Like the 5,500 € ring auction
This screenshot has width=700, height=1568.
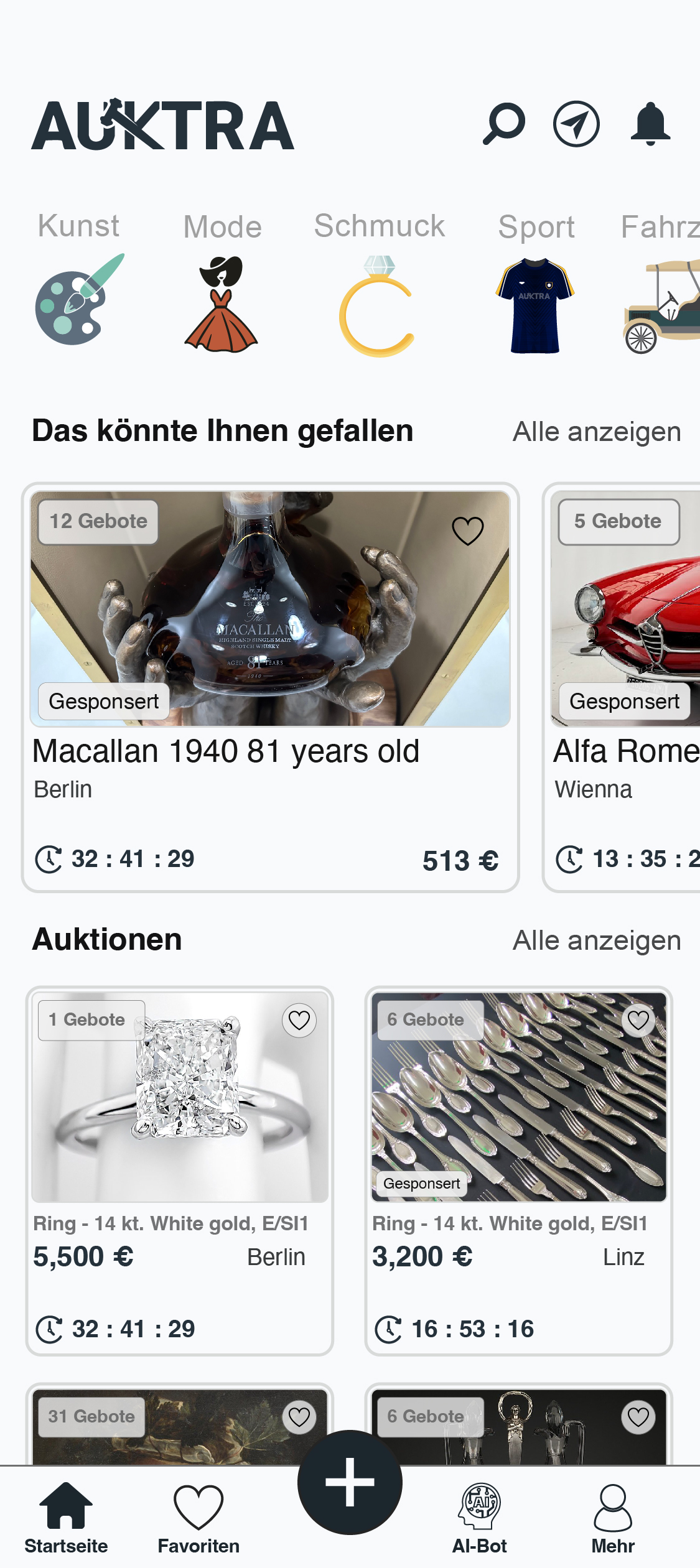point(299,1020)
